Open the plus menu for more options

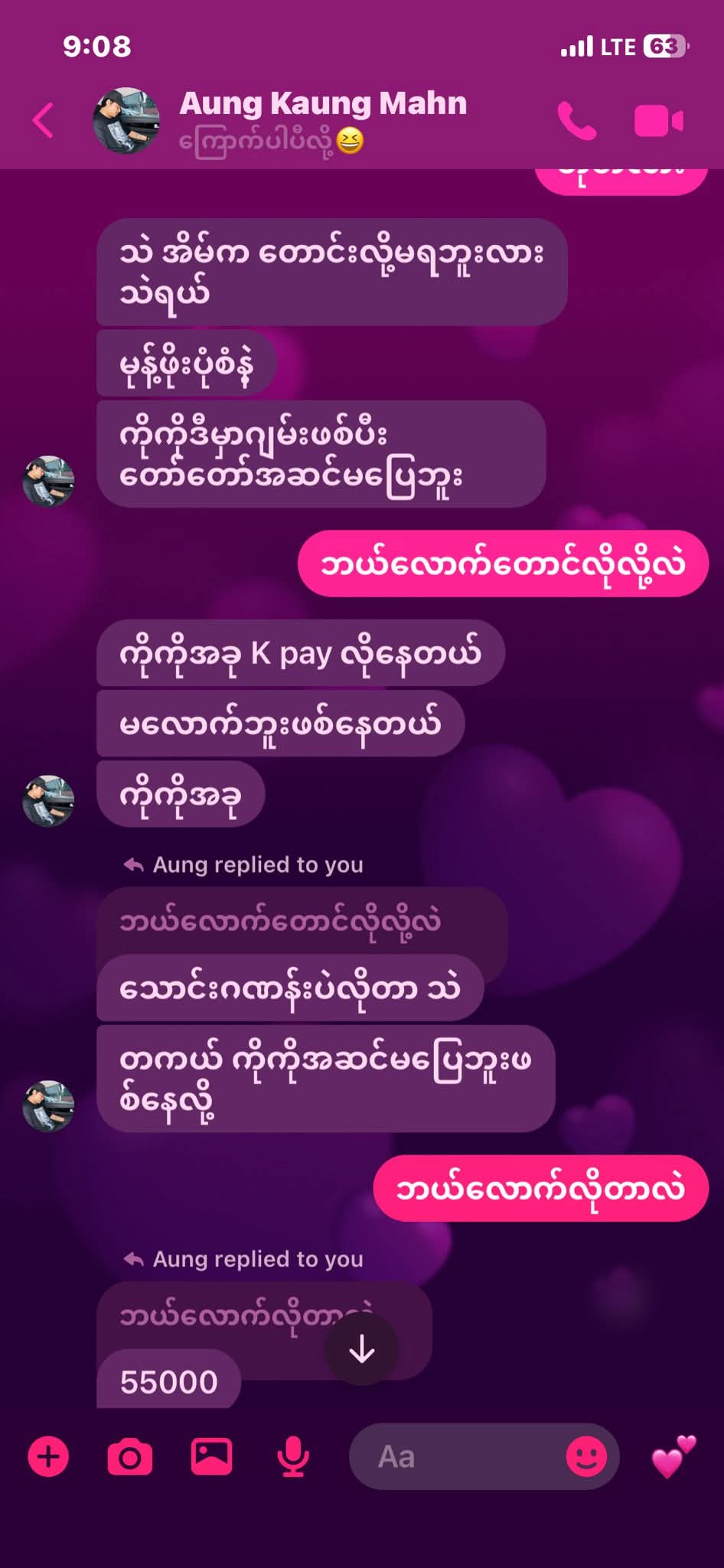(x=48, y=1456)
